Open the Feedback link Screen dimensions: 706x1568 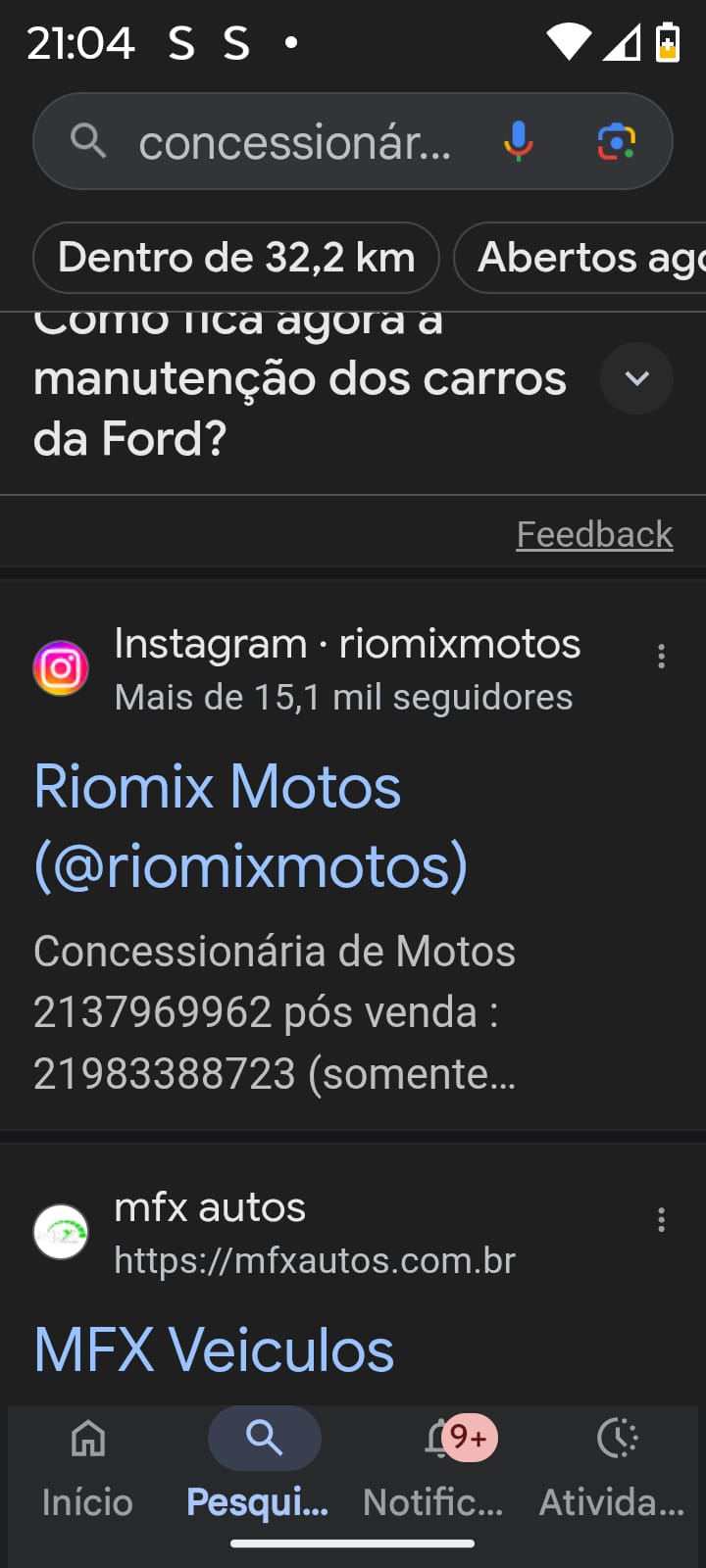click(x=594, y=534)
